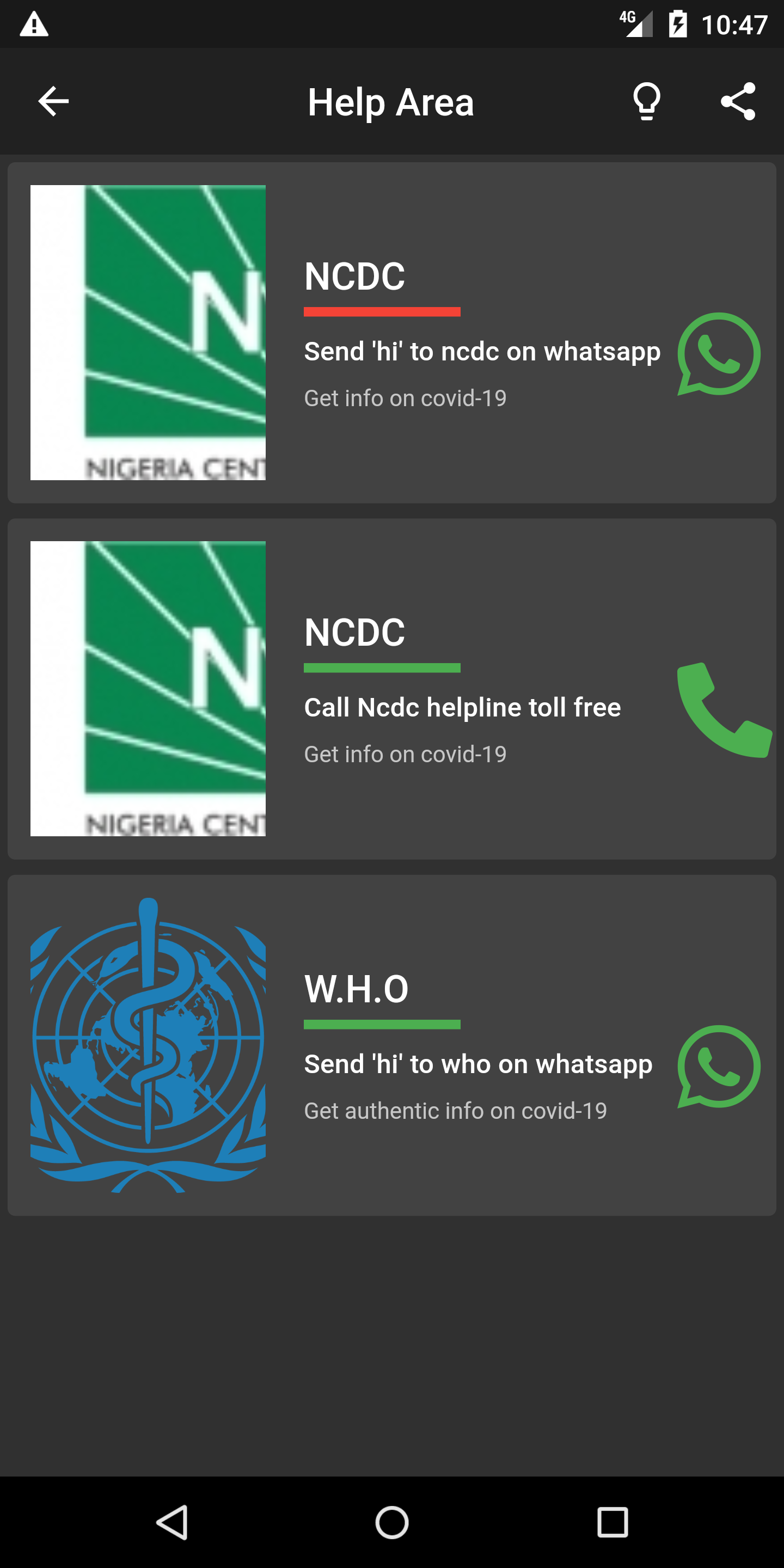Select 'Call Ncdc helpline toll free'
The height and width of the screenshot is (1568, 784).
(x=462, y=707)
